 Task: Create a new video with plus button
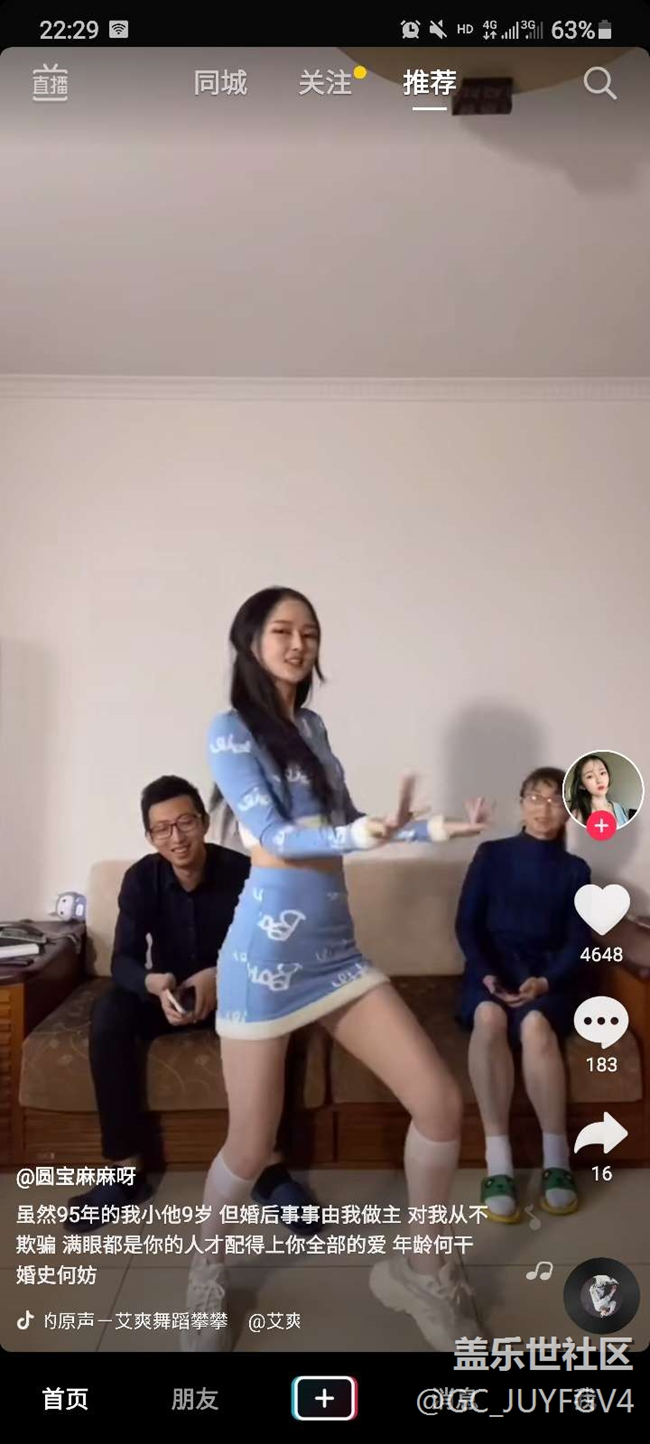324,1398
